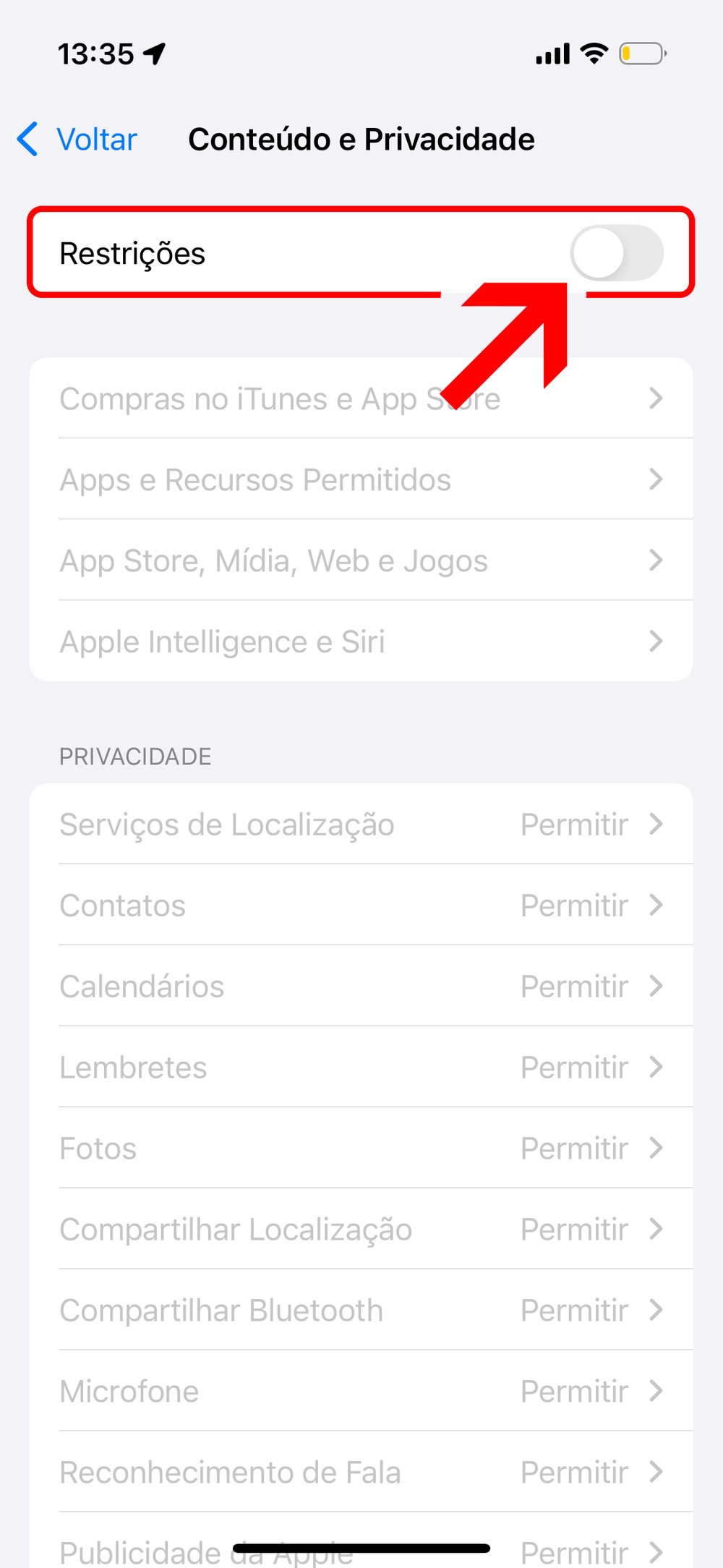This screenshot has height=1568, width=723.
Task: Go back with the Voltar button
Action: 78,139
